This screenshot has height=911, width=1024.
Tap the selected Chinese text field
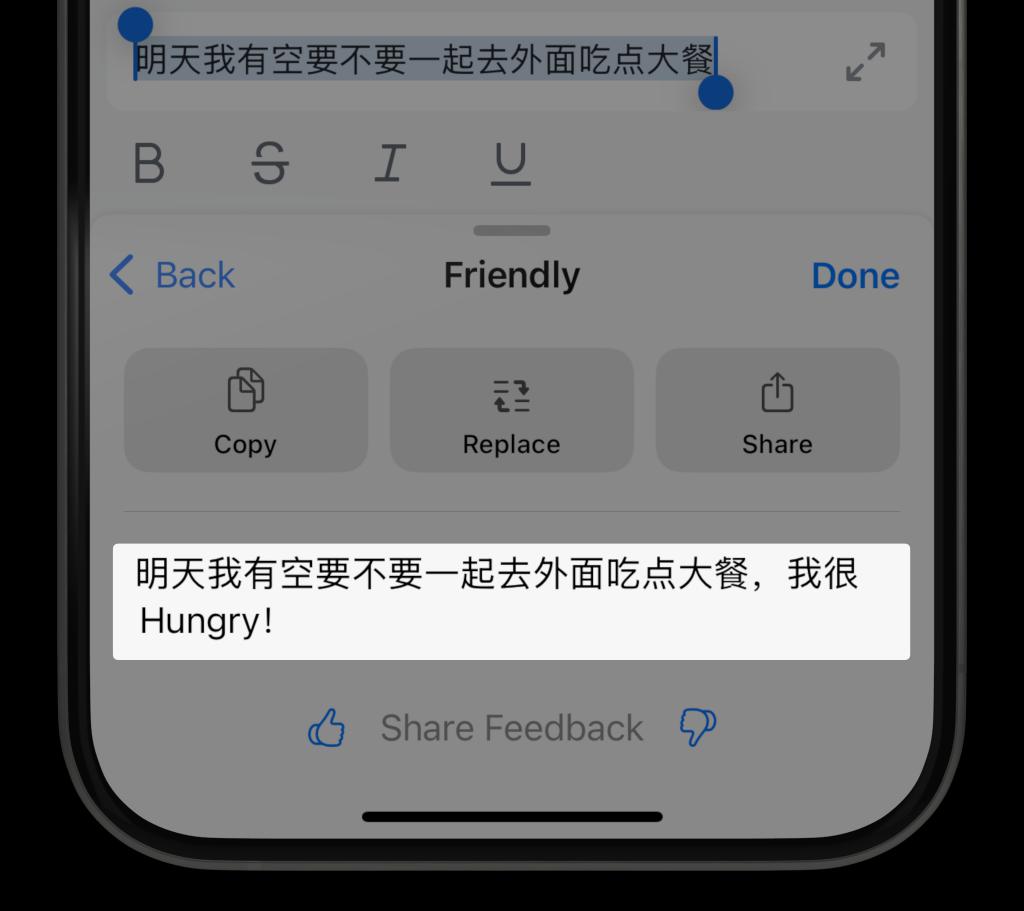425,60
